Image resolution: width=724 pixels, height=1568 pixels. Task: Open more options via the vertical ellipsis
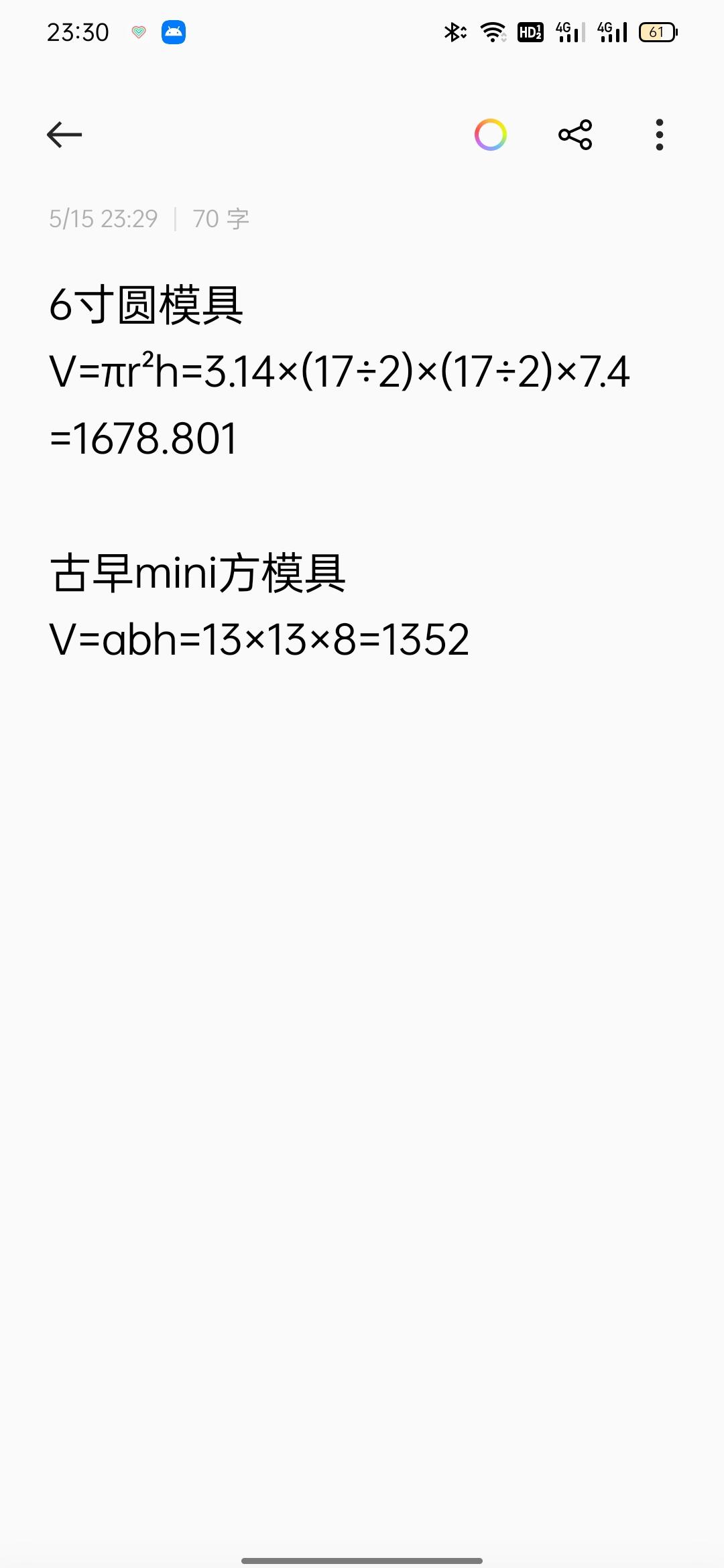point(658,134)
